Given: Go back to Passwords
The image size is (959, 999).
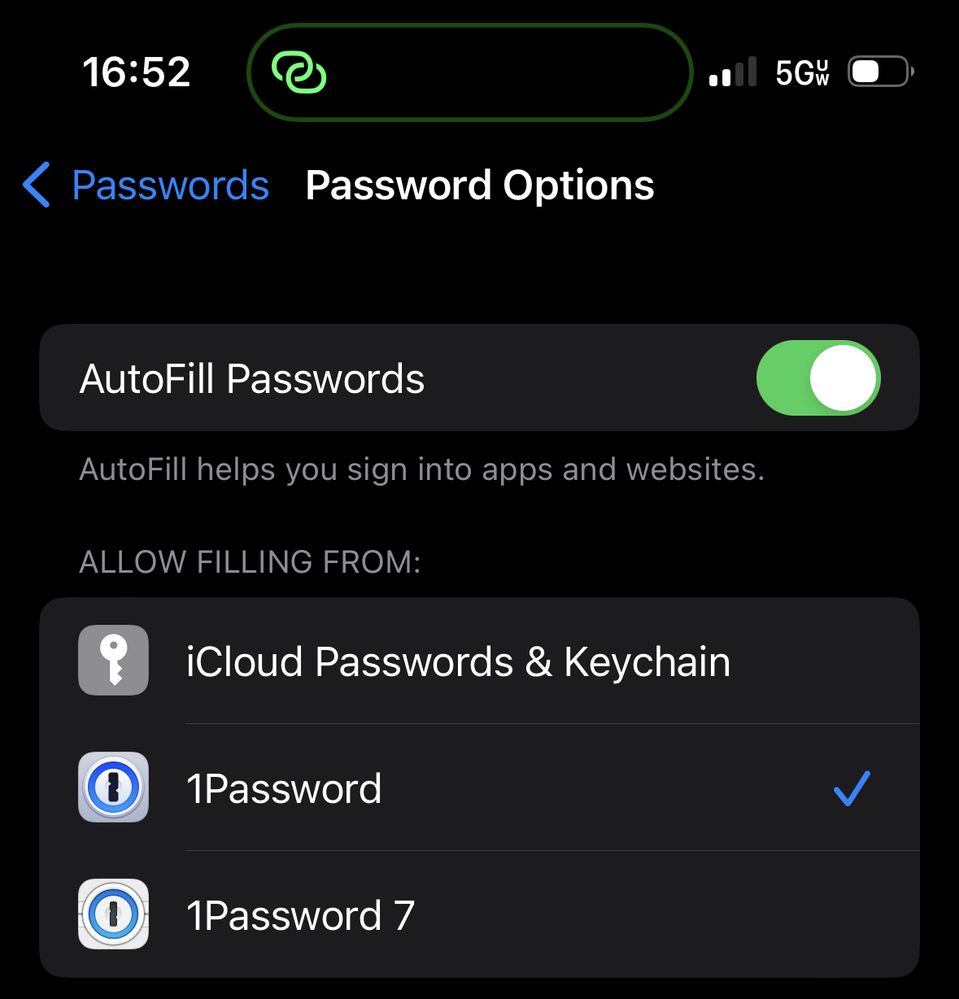Looking at the screenshot, I should [146, 186].
